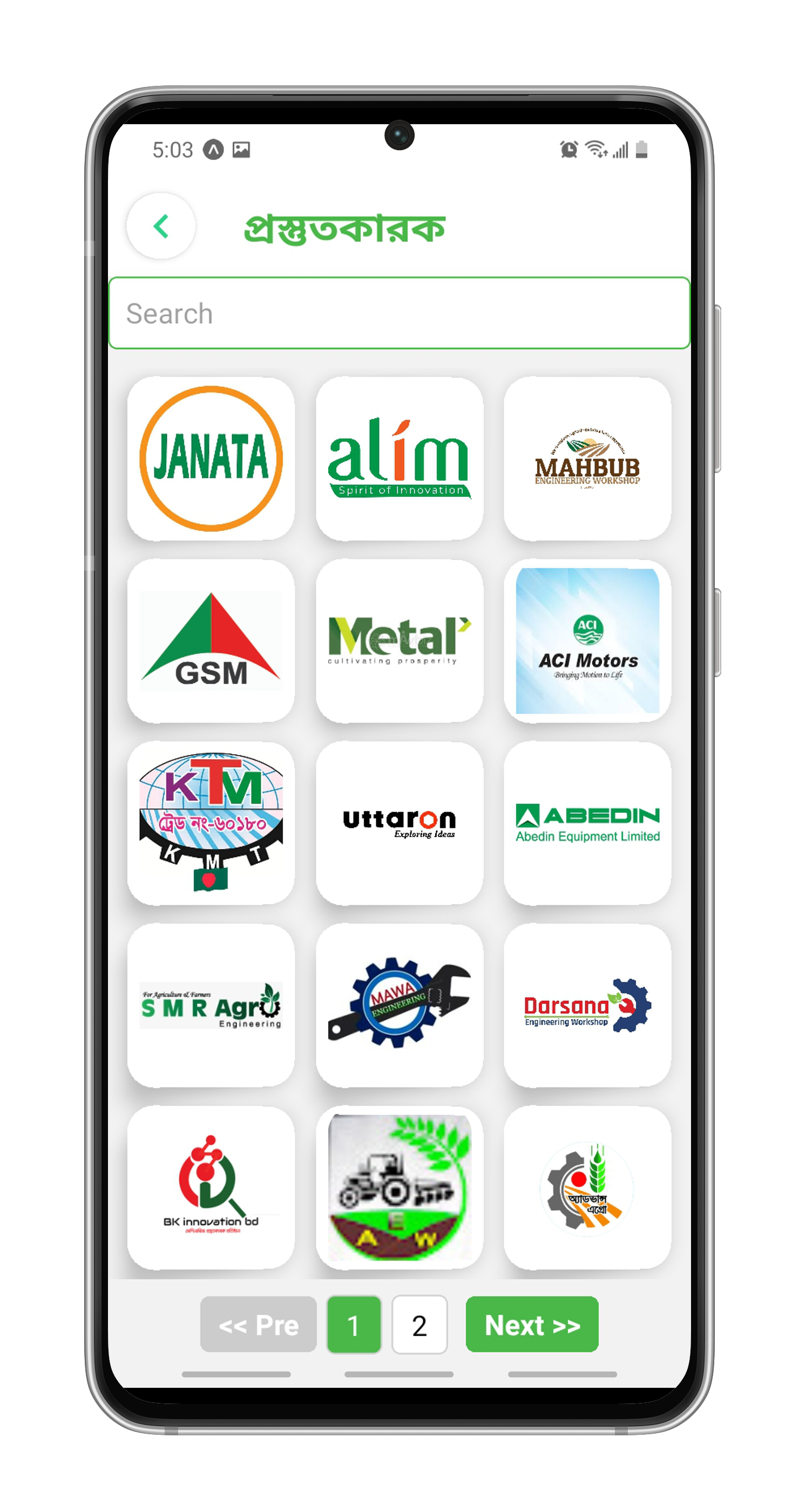Select the ACI Motors card

(x=587, y=640)
